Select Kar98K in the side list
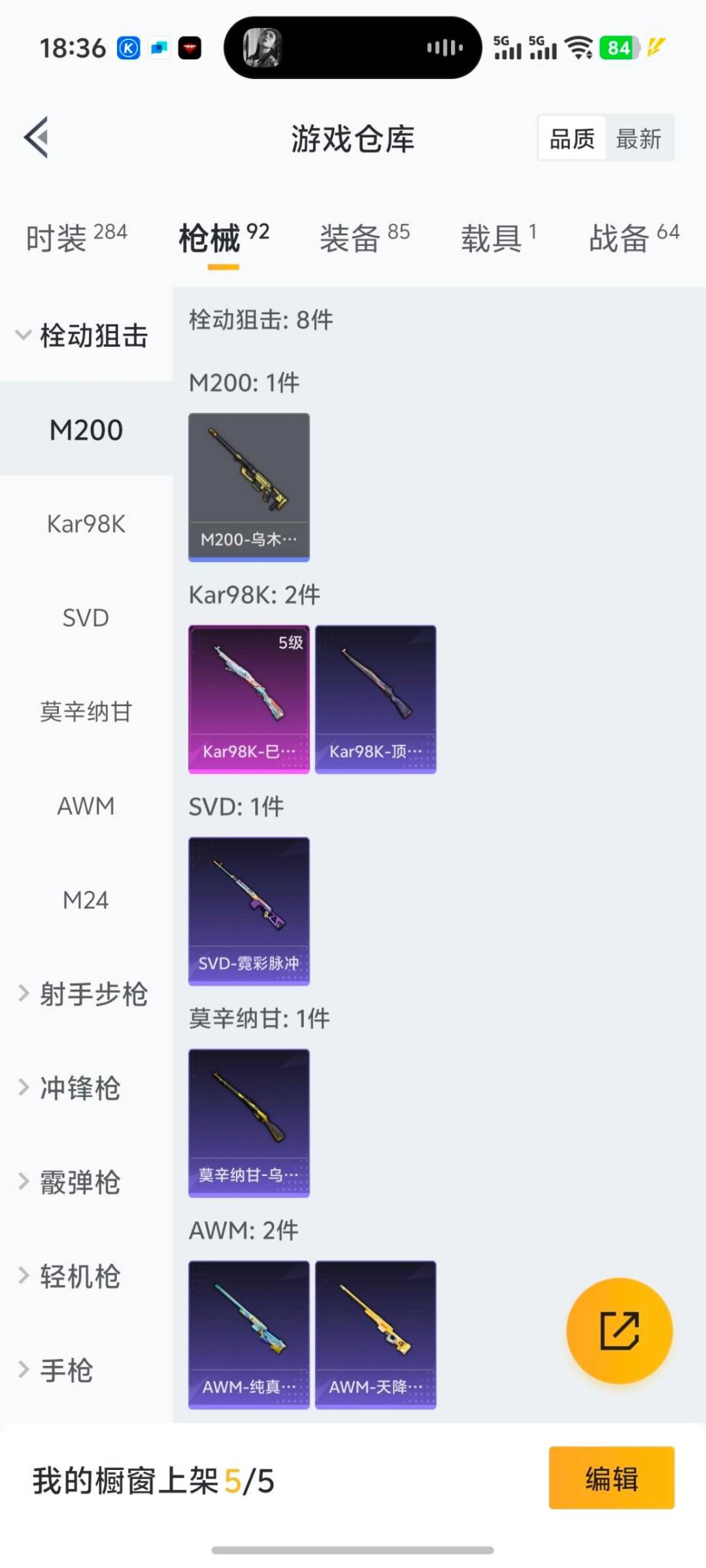The height and width of the screenshot is (1568, 706). click(86, 524)
